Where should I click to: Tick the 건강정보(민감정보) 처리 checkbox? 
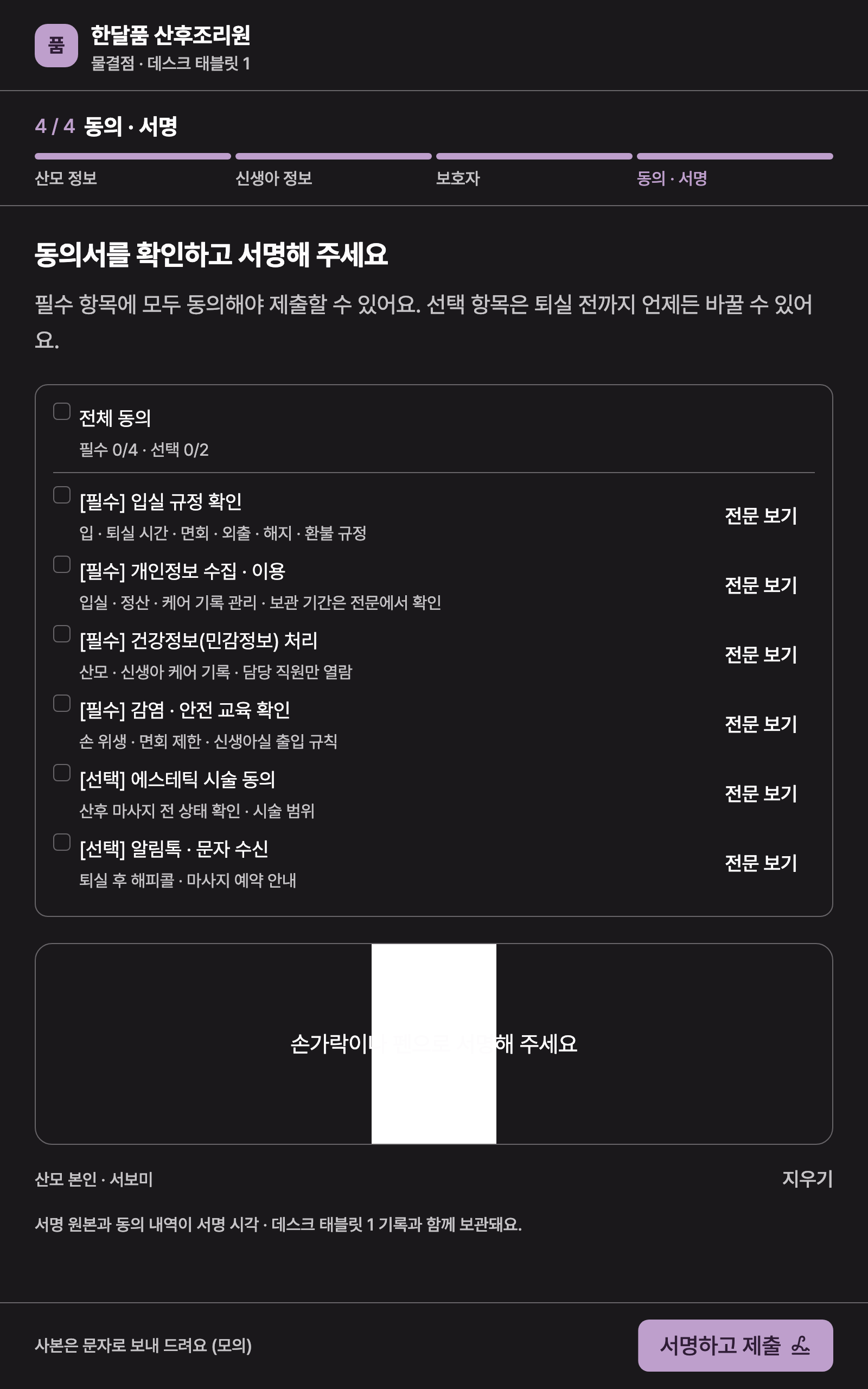pyautogui.click(x=61, y=634)
